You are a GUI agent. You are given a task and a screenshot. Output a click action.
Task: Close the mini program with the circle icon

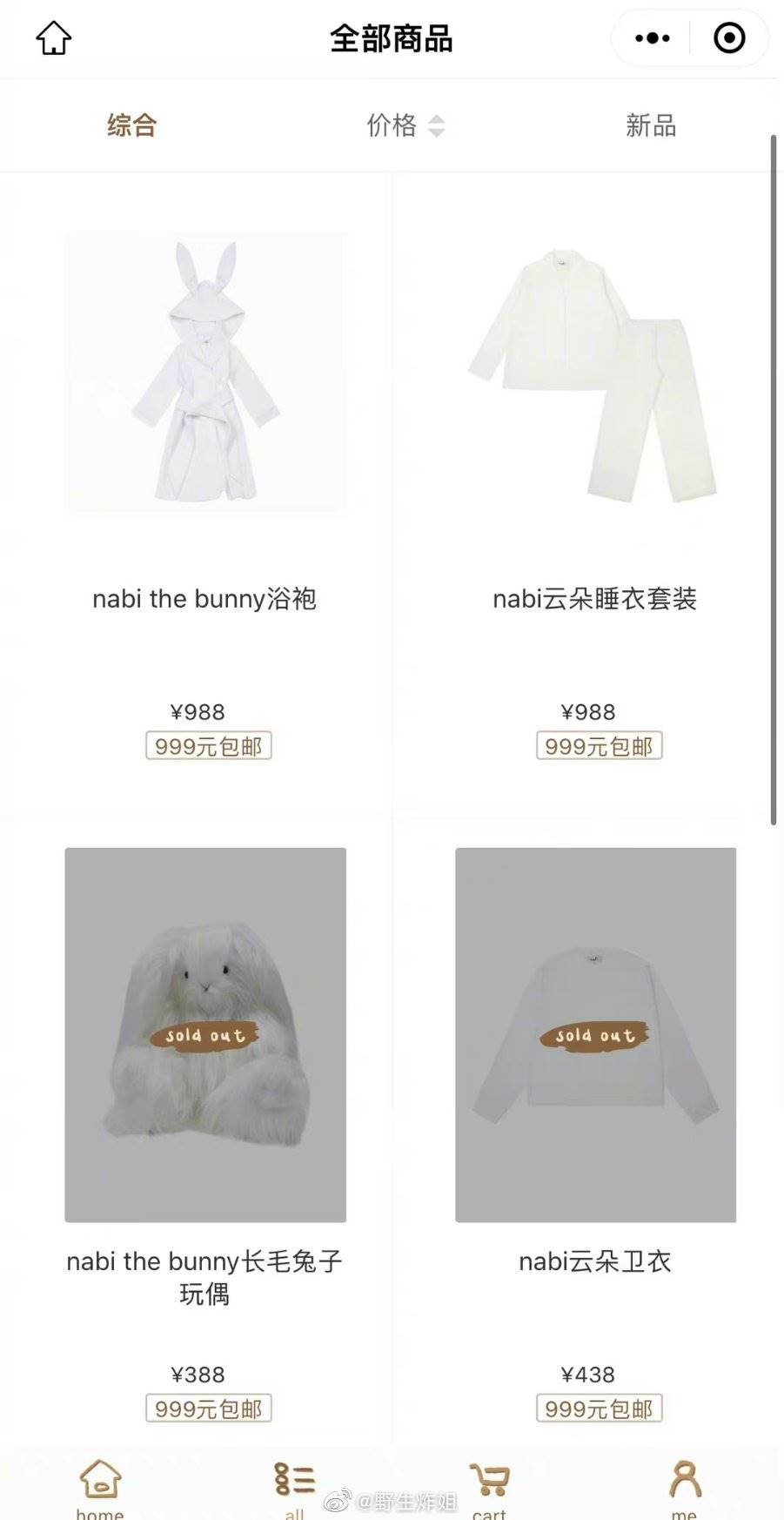[x=729, y=38]
